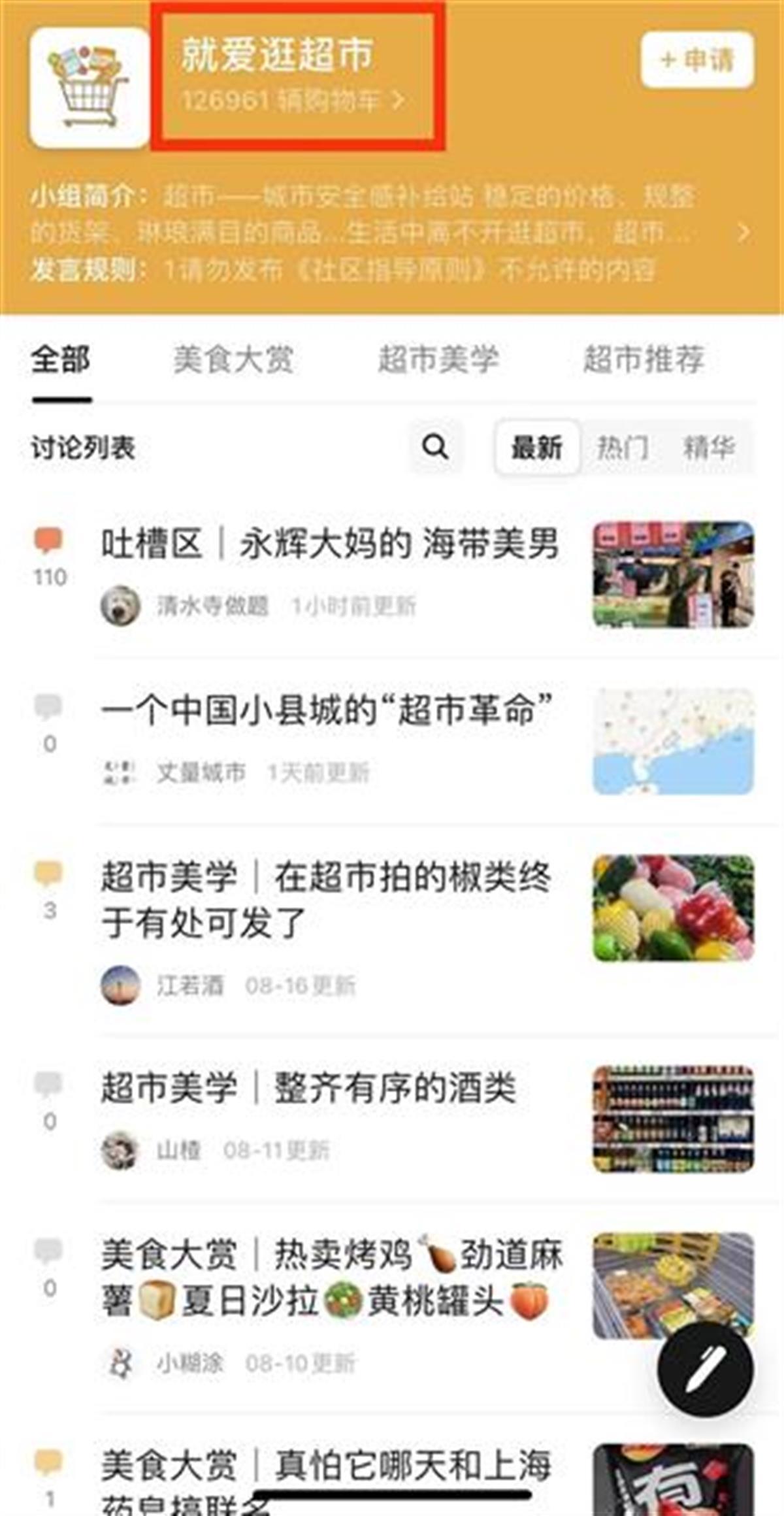Sort discussions by 热门
The height and width of the screenshot is (1516, 784).
(622, 448)
